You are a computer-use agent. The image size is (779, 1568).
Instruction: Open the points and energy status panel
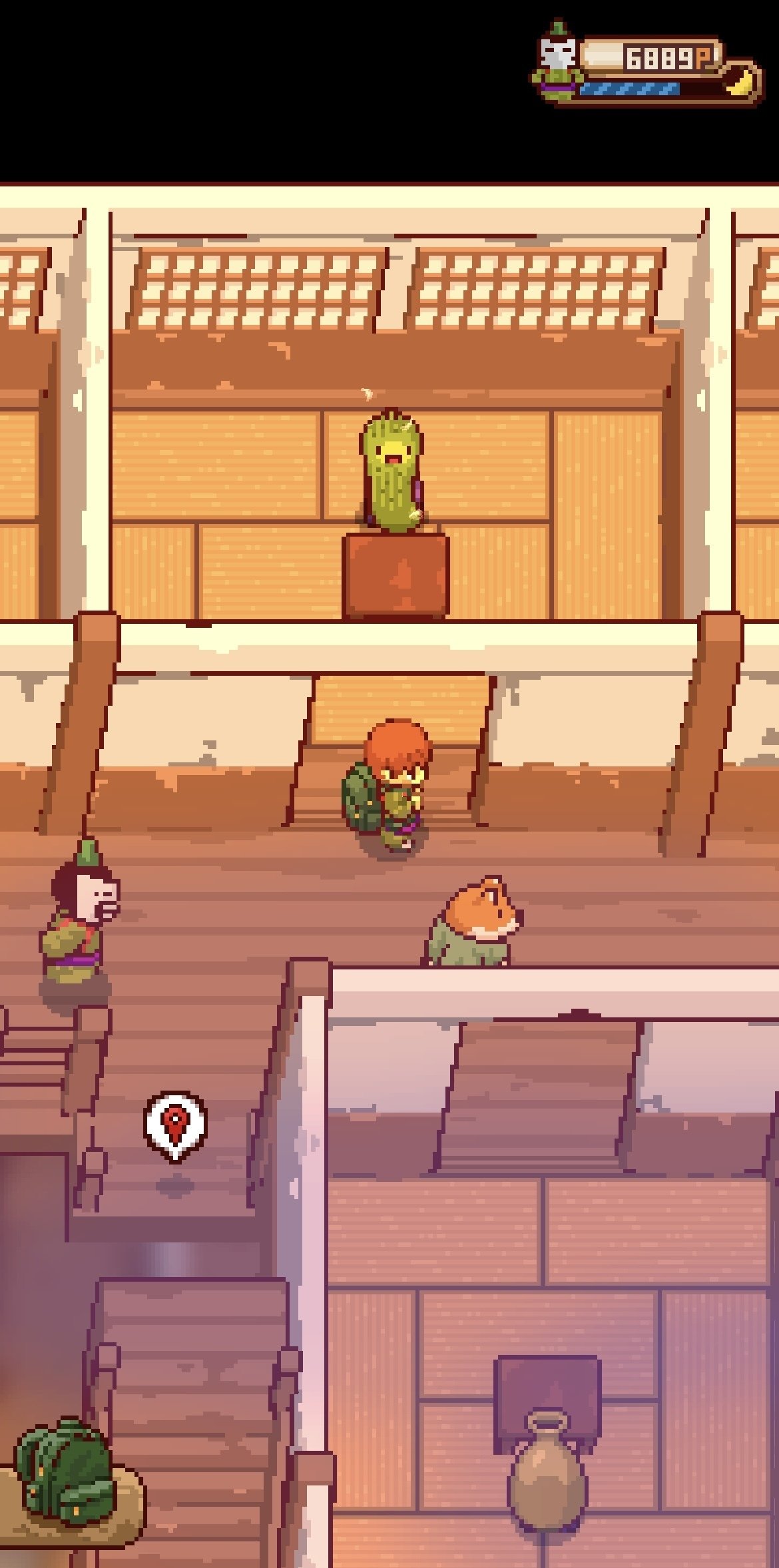click(x=649, y=69)
